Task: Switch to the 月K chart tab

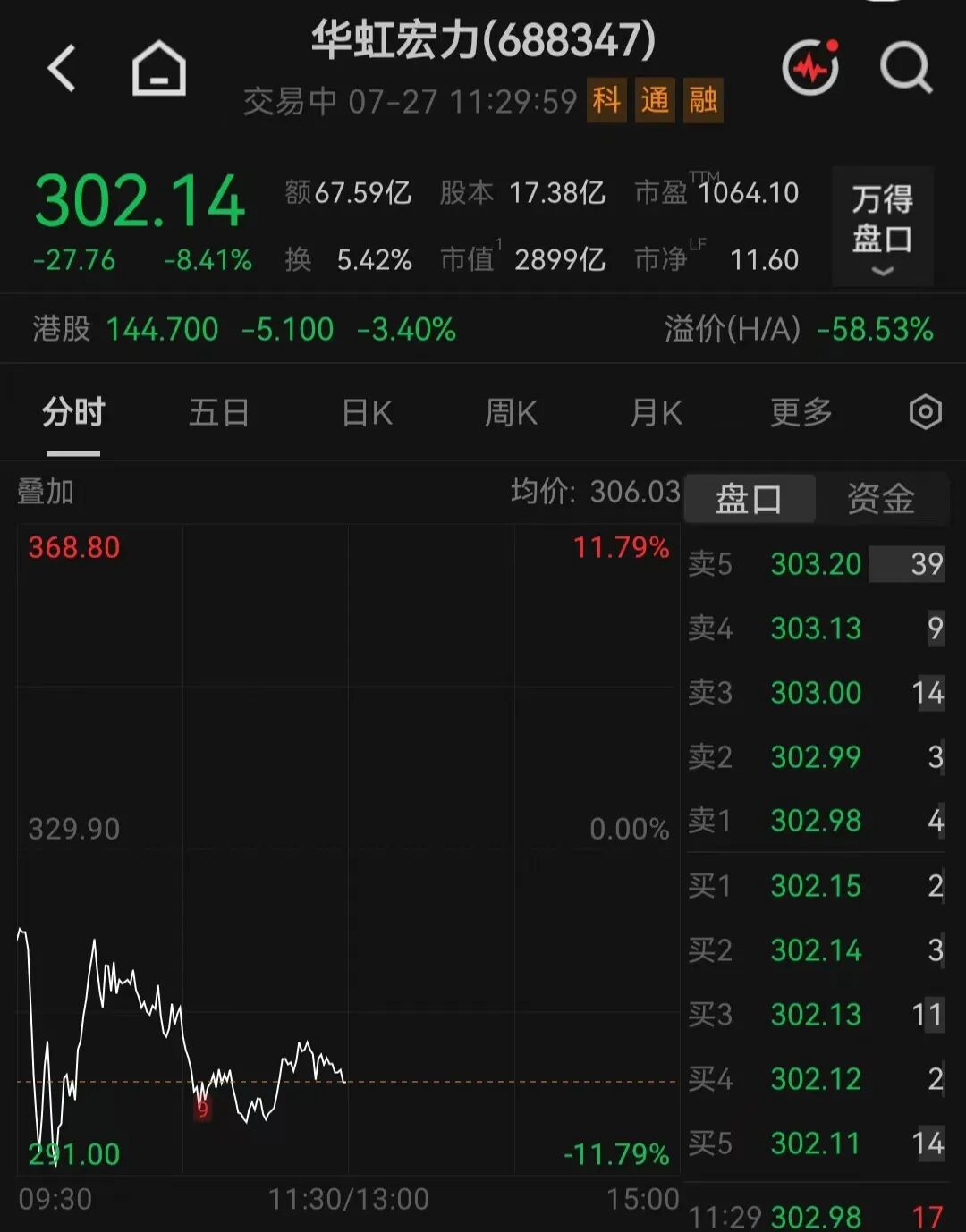Action: (656, 413)
